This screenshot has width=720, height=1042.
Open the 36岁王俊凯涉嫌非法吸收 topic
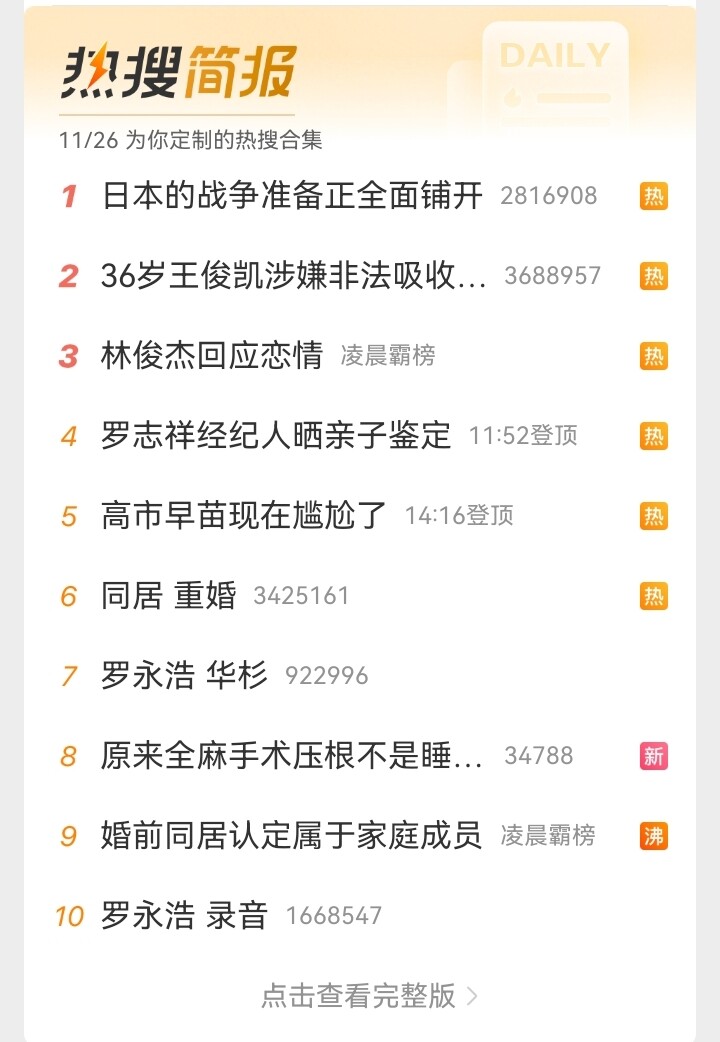coord(294,275)
